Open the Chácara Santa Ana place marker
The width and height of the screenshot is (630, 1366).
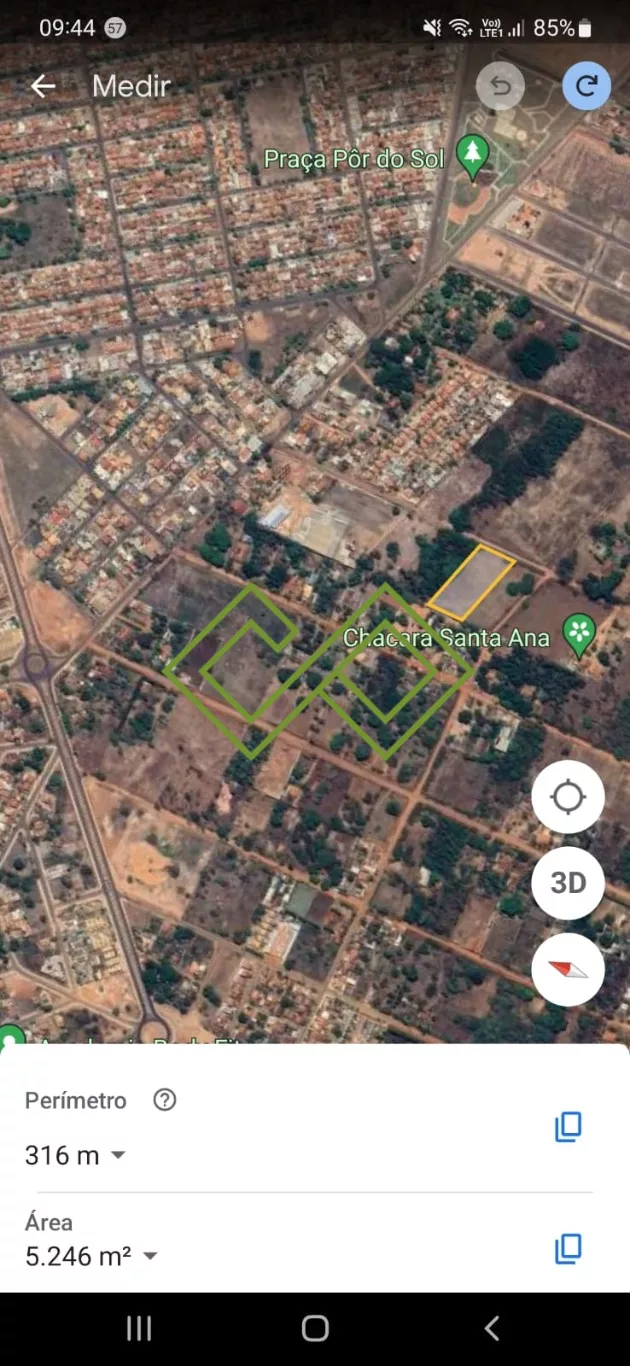pos(579,635)
